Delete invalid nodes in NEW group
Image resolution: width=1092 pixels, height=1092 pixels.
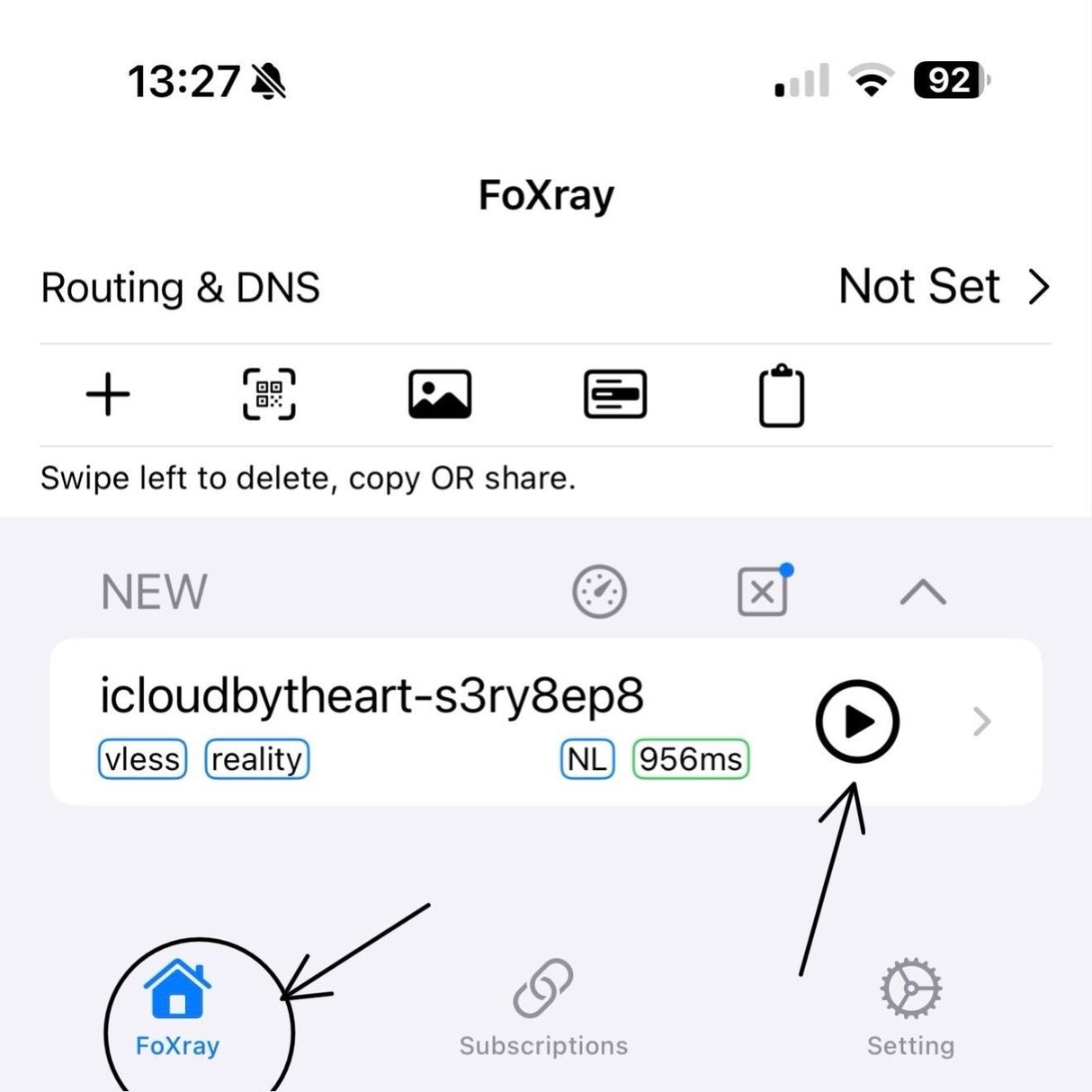pos(763,592)
